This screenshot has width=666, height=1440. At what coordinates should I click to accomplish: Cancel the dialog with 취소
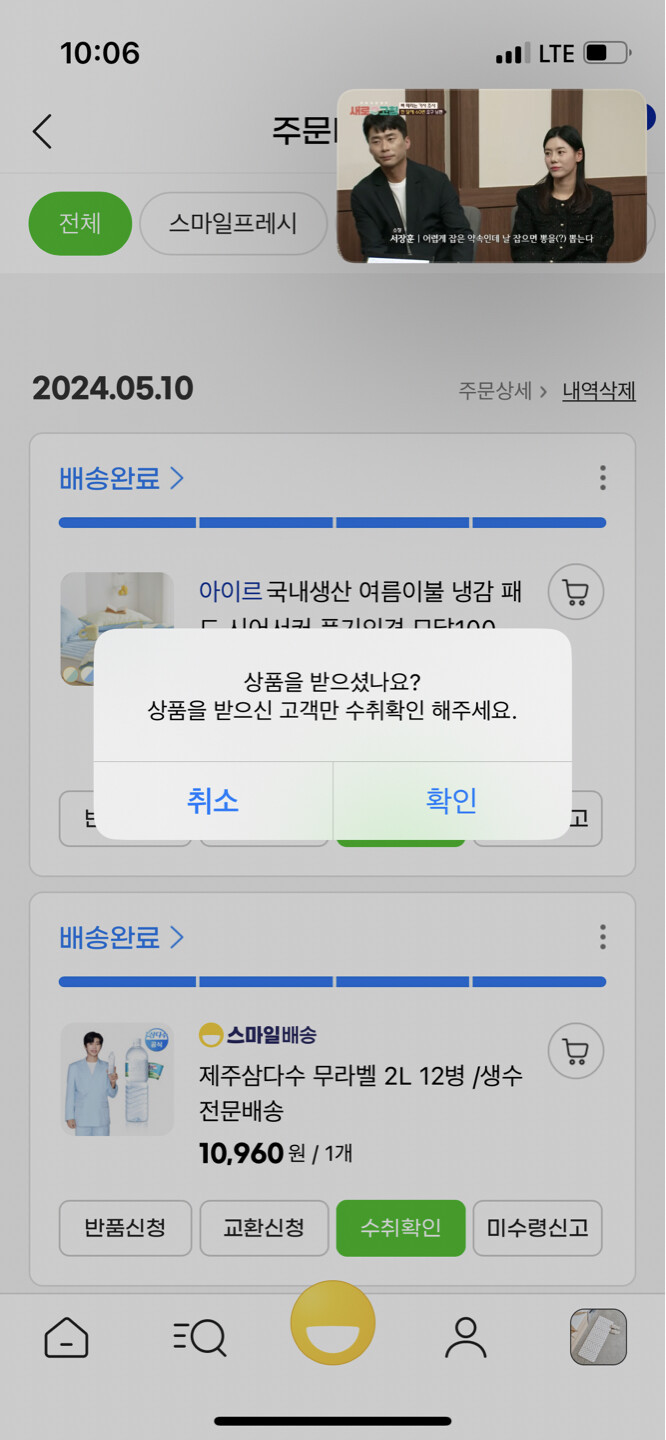tap(213, 801)
